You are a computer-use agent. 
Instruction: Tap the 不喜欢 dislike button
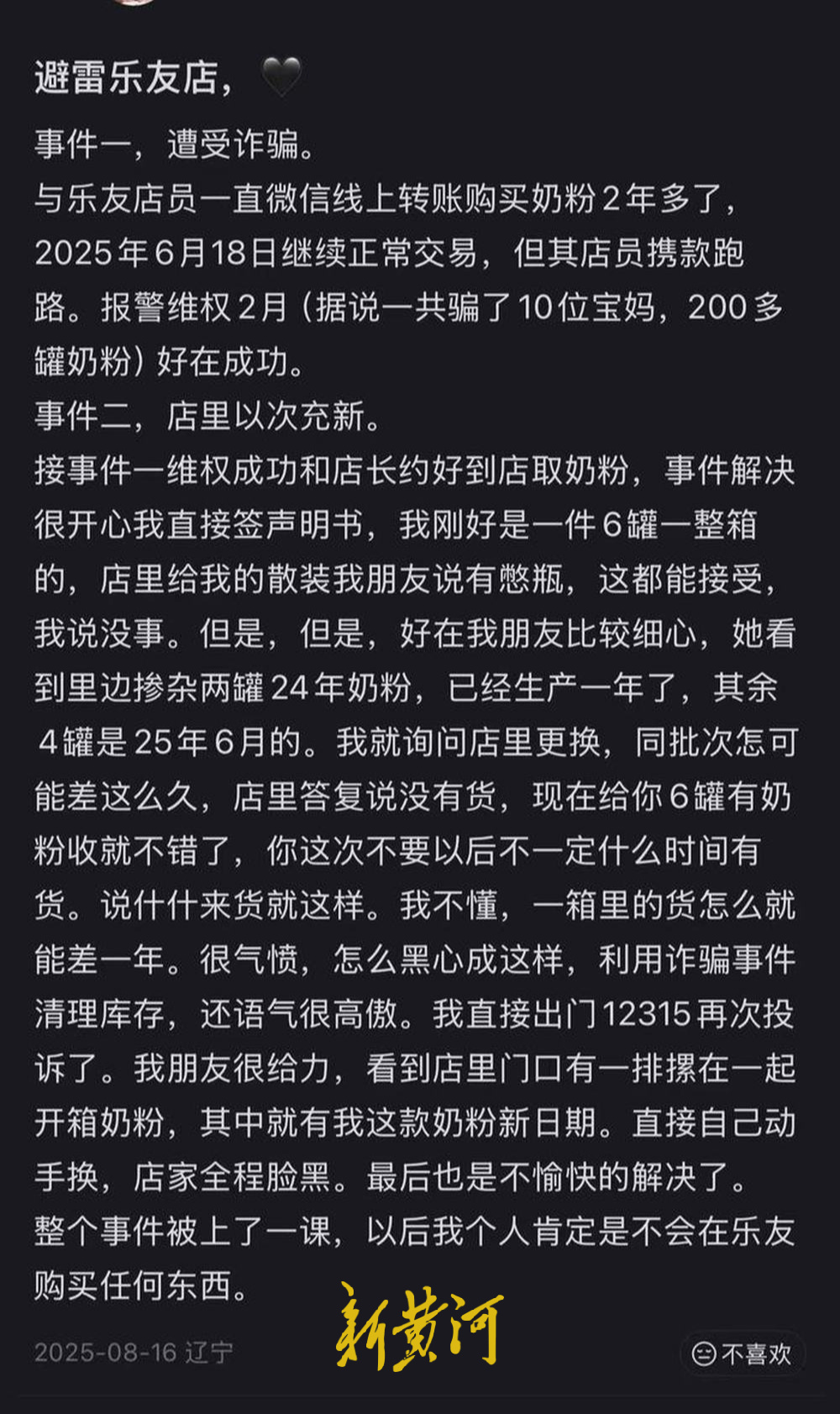(x=742, y=1354)
